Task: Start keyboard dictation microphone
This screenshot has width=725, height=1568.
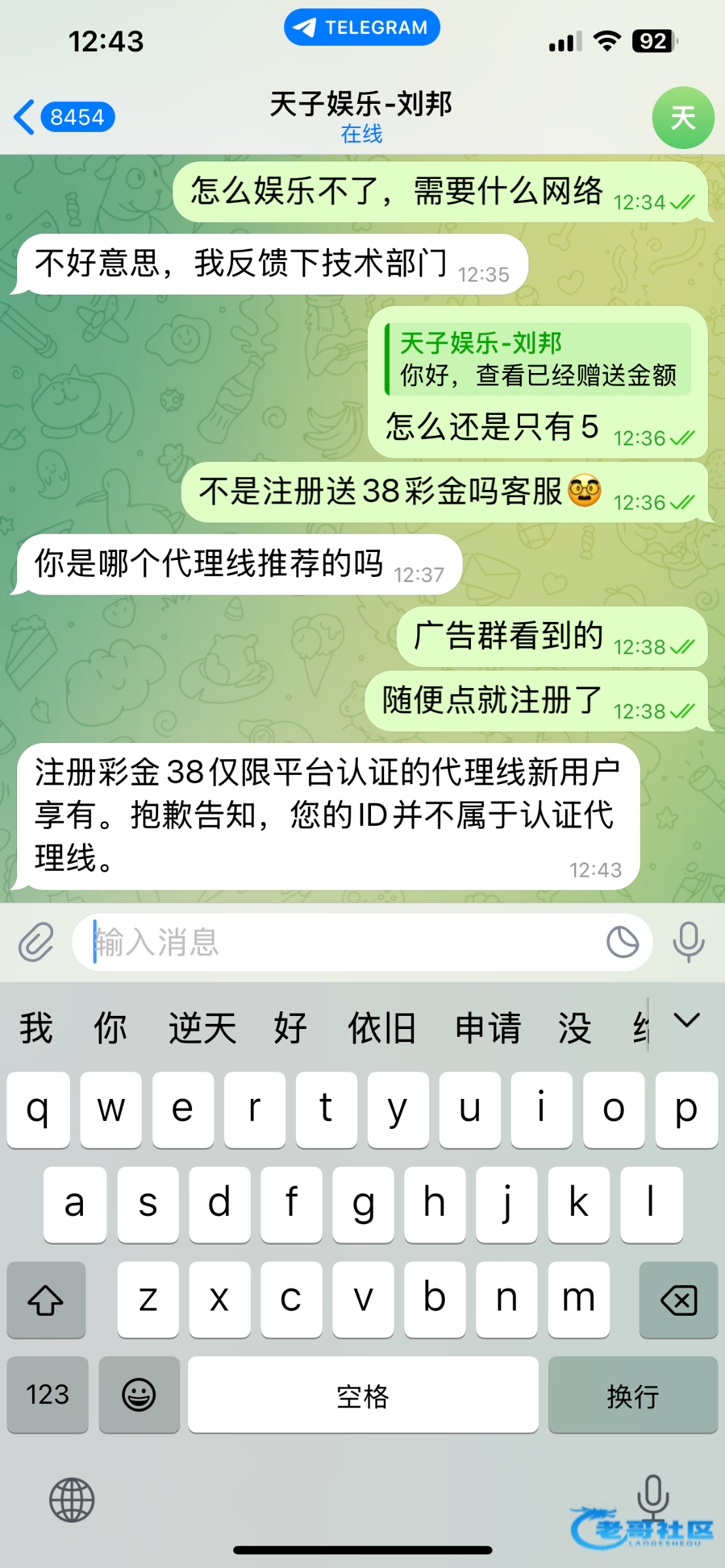Action: [x=652, y=1496]
